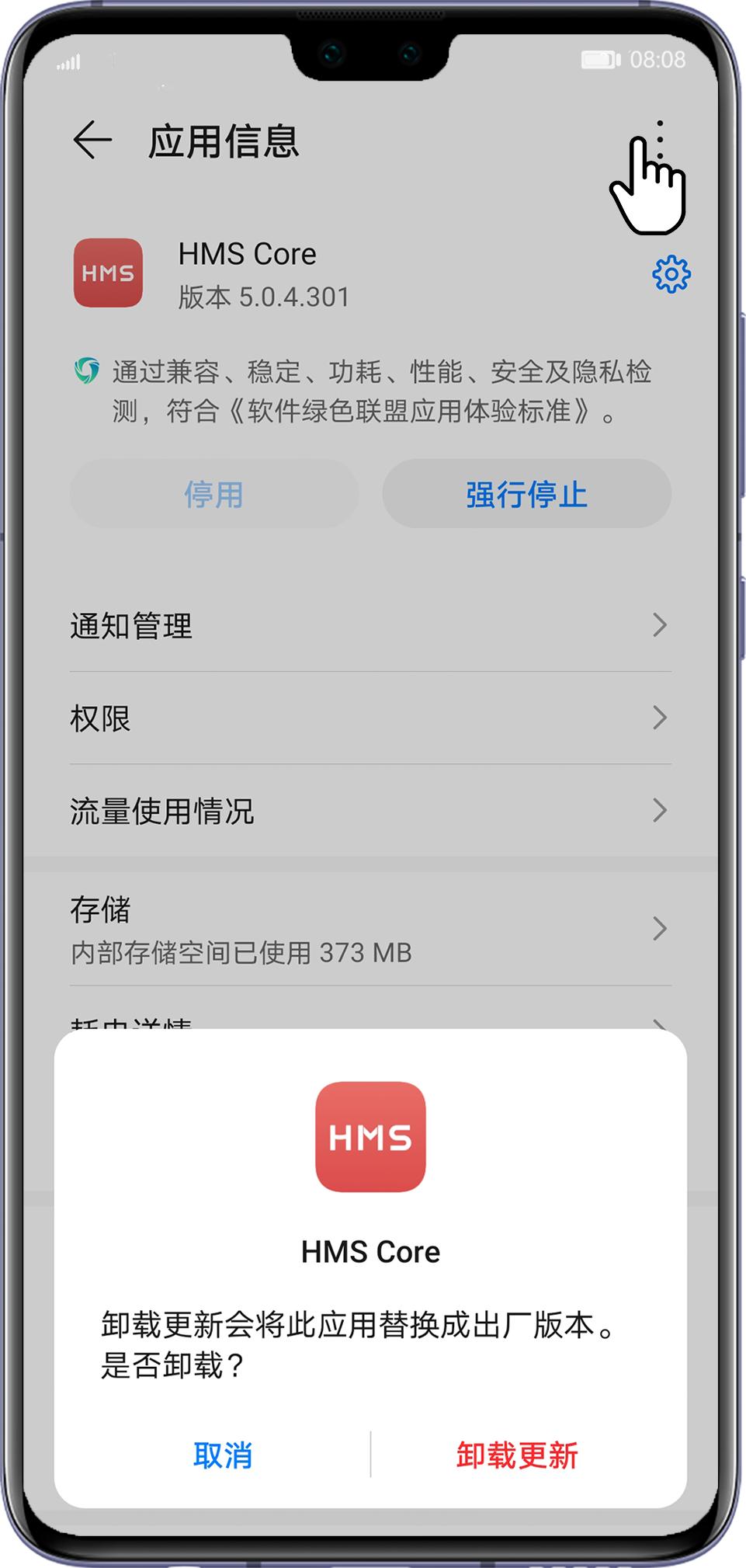Confirm 卸载更新 in the dialog
Screen dimensions: 746x1568
coord(517,1455)
